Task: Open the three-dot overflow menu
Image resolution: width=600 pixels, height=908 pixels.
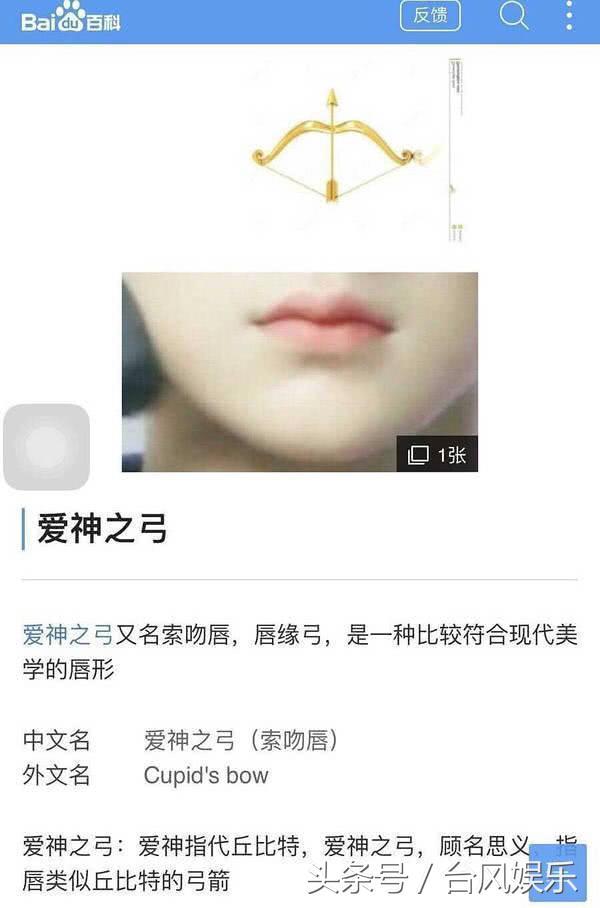Action: [x=570, y=15]
